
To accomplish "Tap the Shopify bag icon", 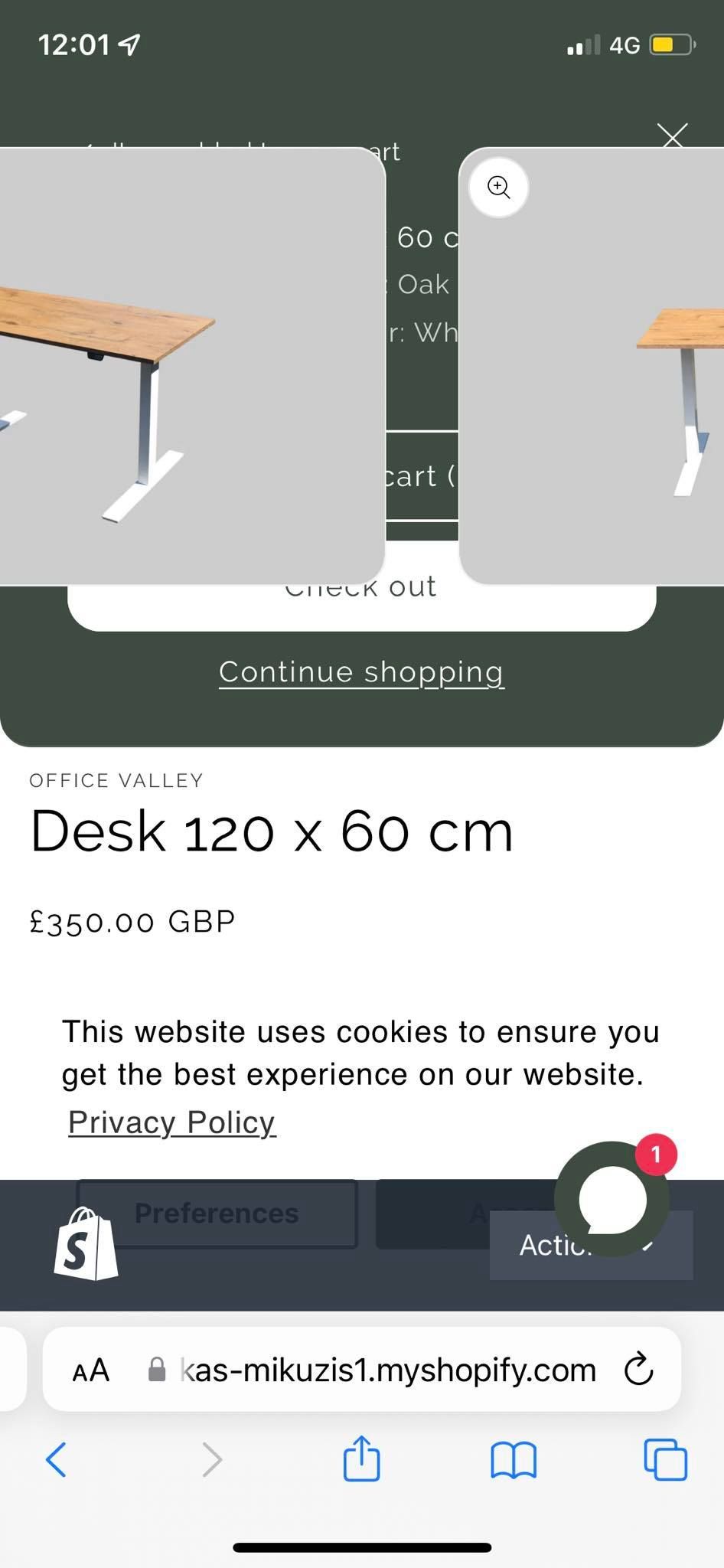I will tap(86, 1245).
